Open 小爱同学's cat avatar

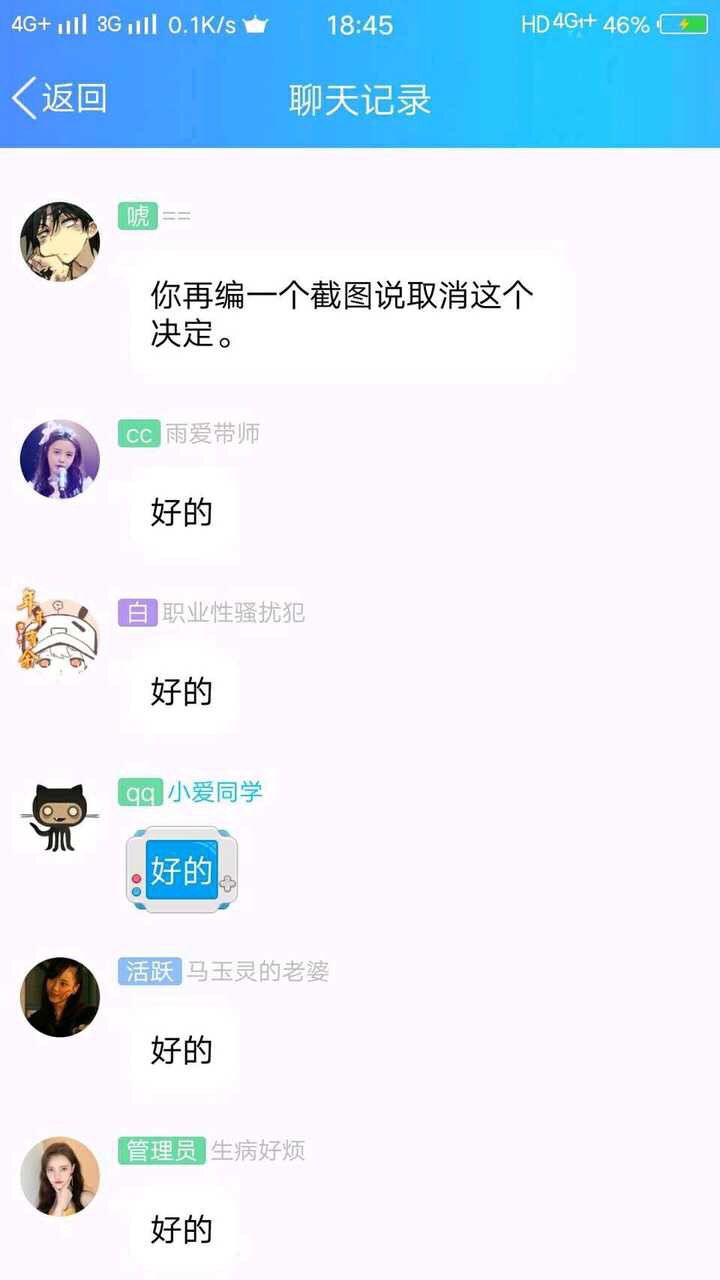tap(60, 817)
